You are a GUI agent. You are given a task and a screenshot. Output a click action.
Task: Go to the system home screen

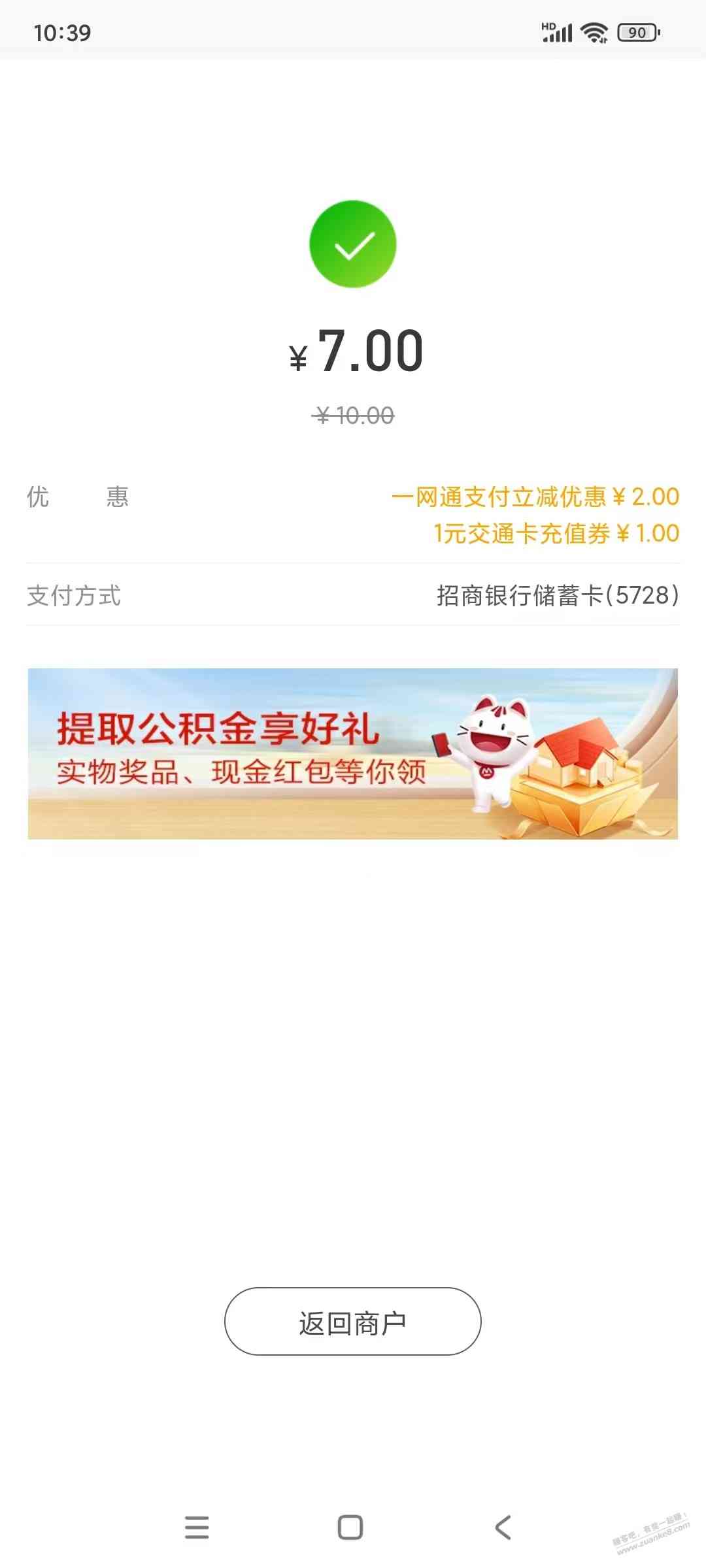[x=350, y=1527]
